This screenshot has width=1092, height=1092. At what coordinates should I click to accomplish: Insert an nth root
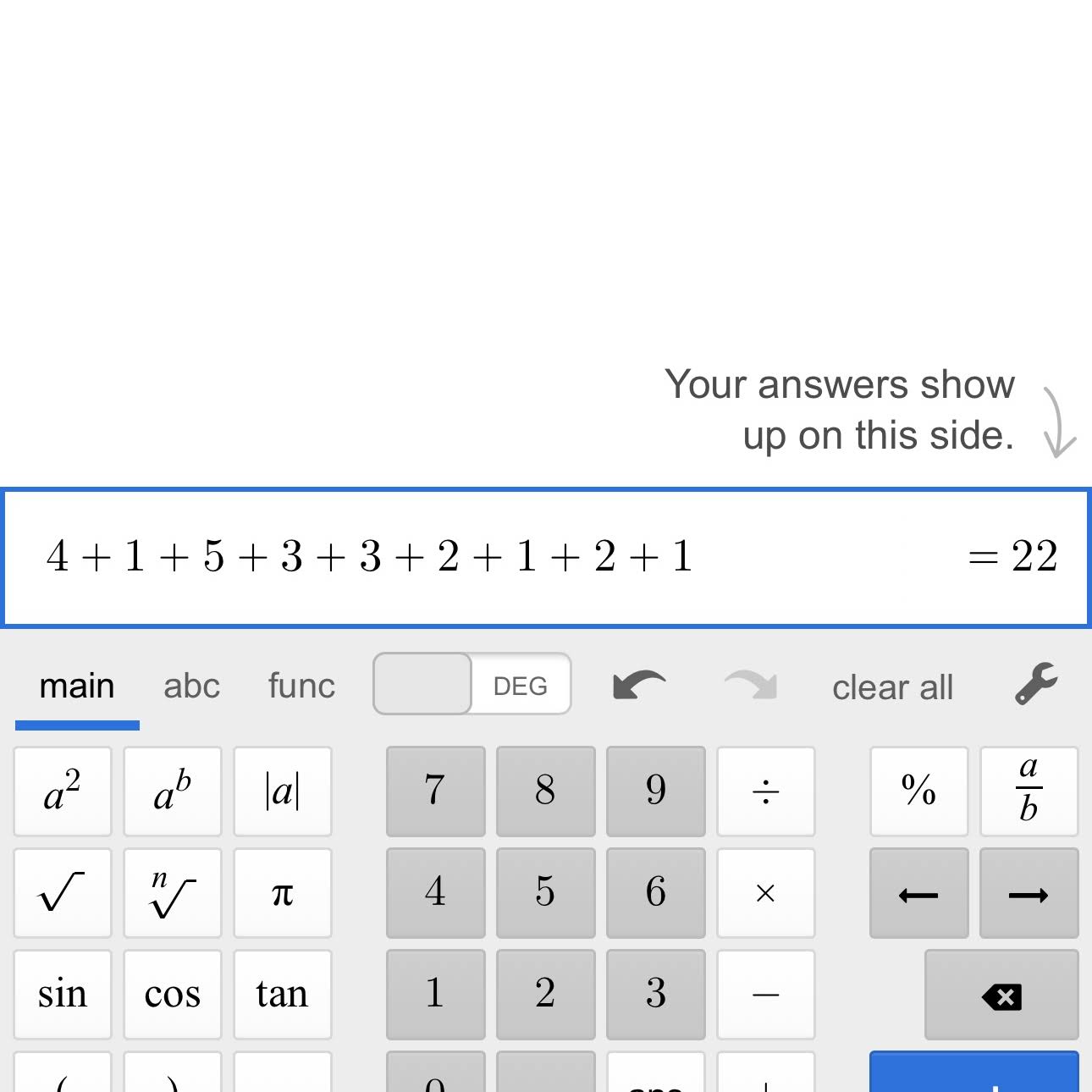173,893
